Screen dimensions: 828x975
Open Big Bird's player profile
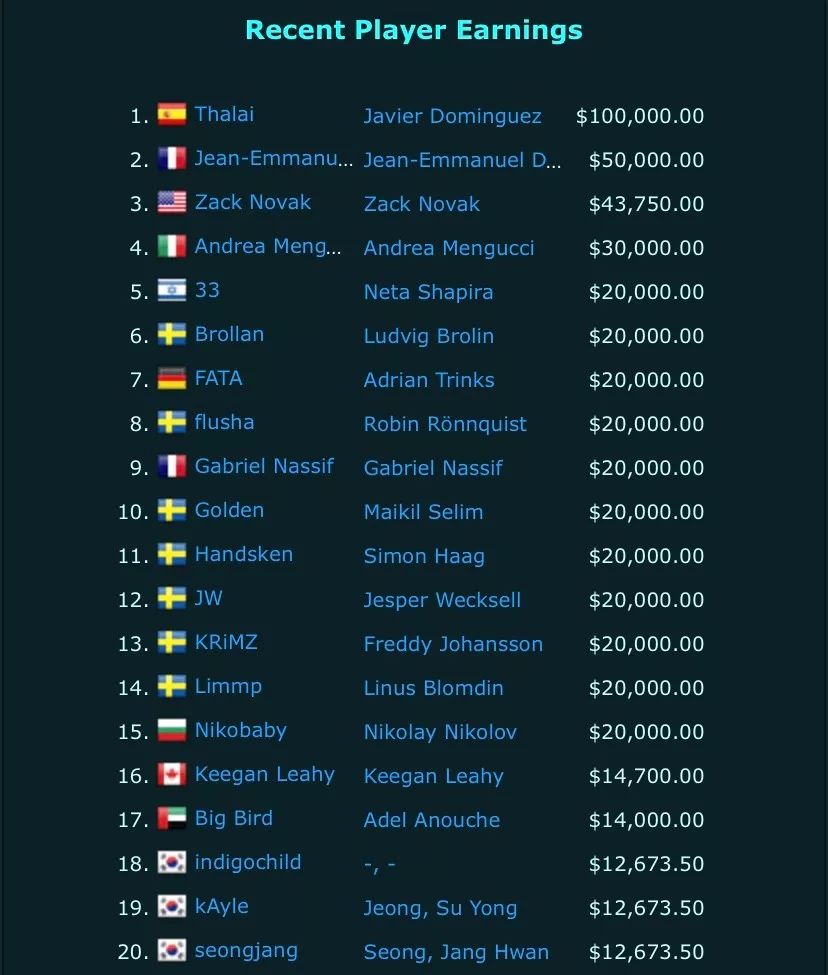click(x=233, y=818)
